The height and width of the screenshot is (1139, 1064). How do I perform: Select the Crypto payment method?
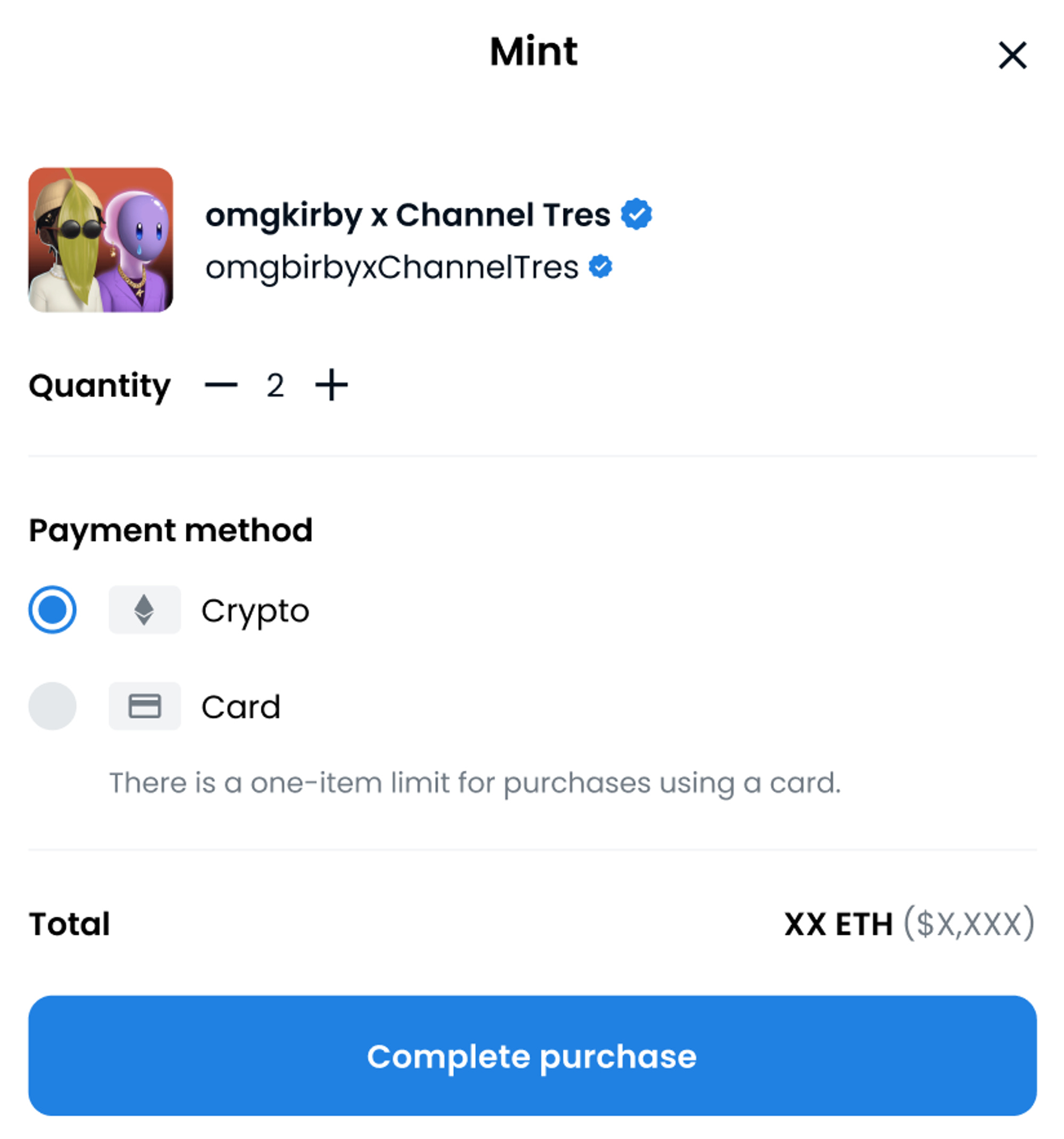pos(52,610)
